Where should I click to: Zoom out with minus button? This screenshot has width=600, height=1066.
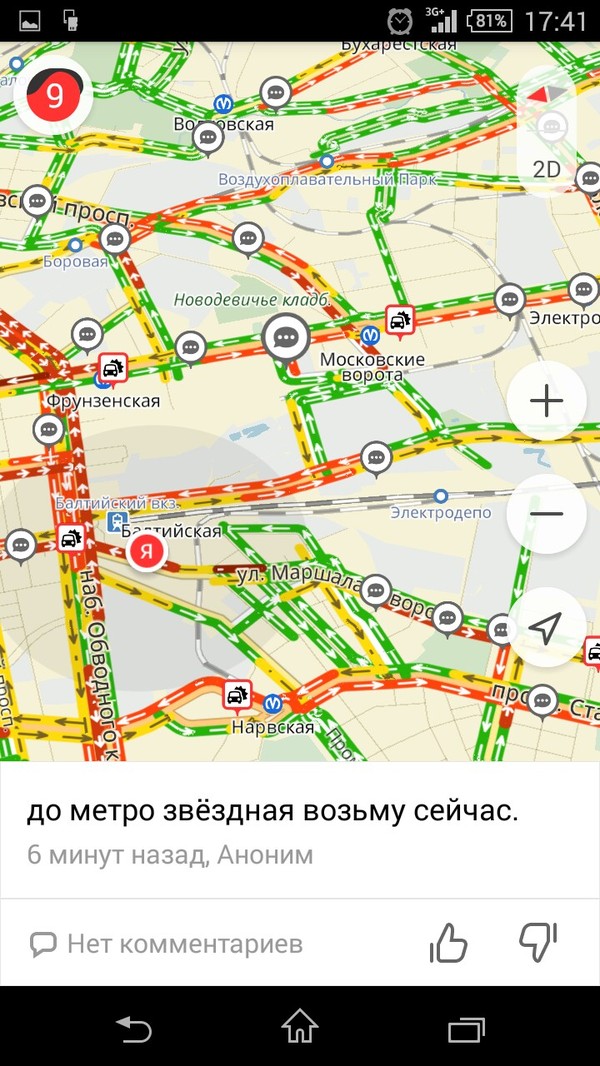coord(546,514)
